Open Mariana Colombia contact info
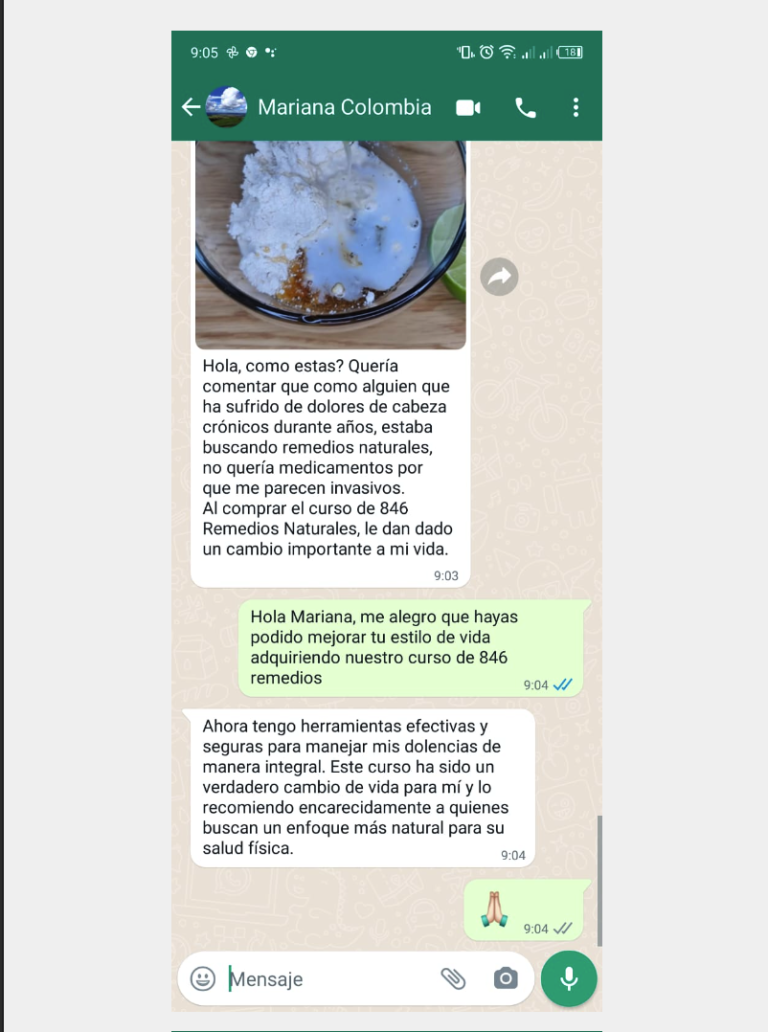 point(344,107)
